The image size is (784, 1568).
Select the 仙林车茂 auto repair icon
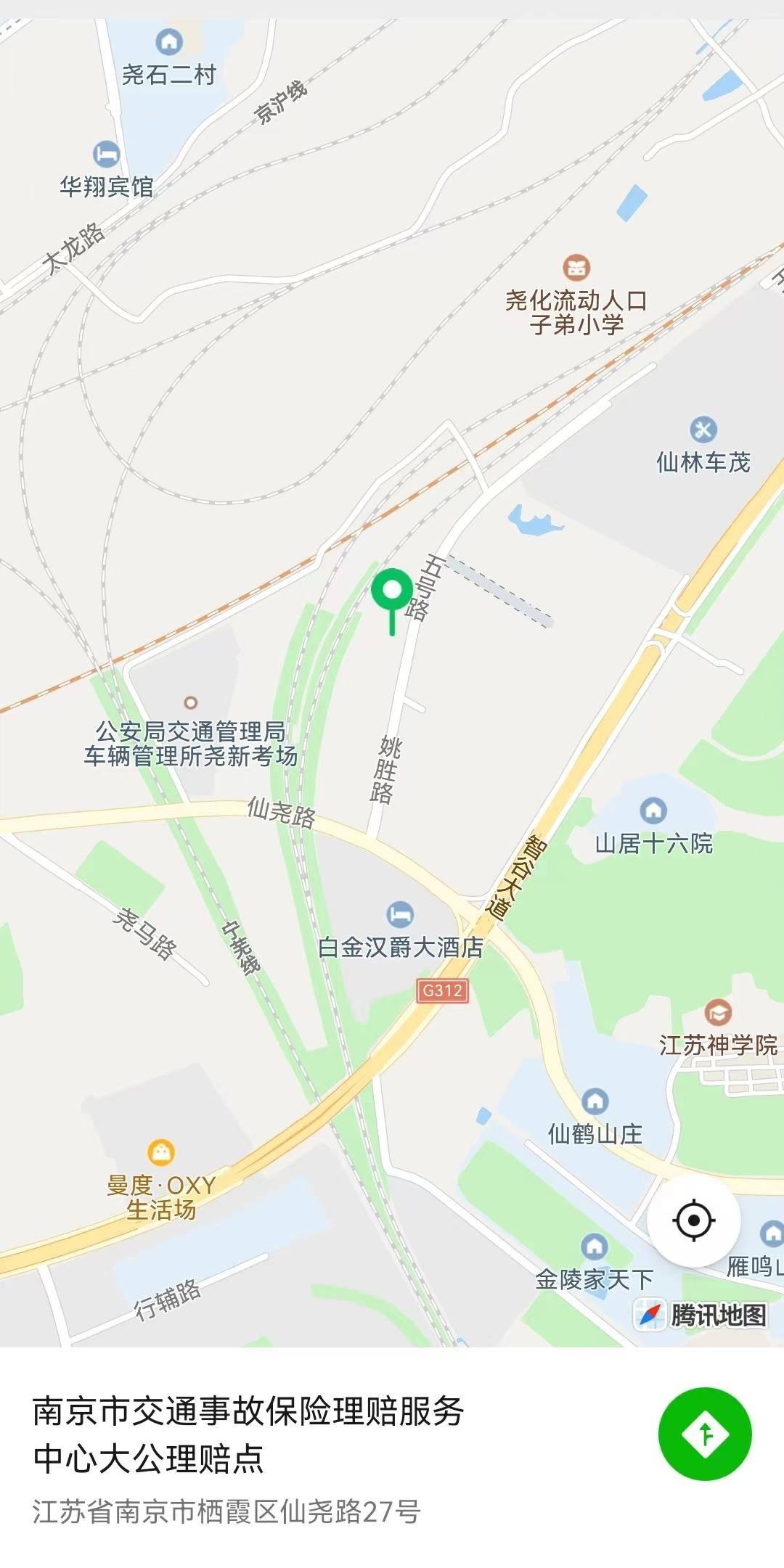pyautogui.click(x=703, y=428)
